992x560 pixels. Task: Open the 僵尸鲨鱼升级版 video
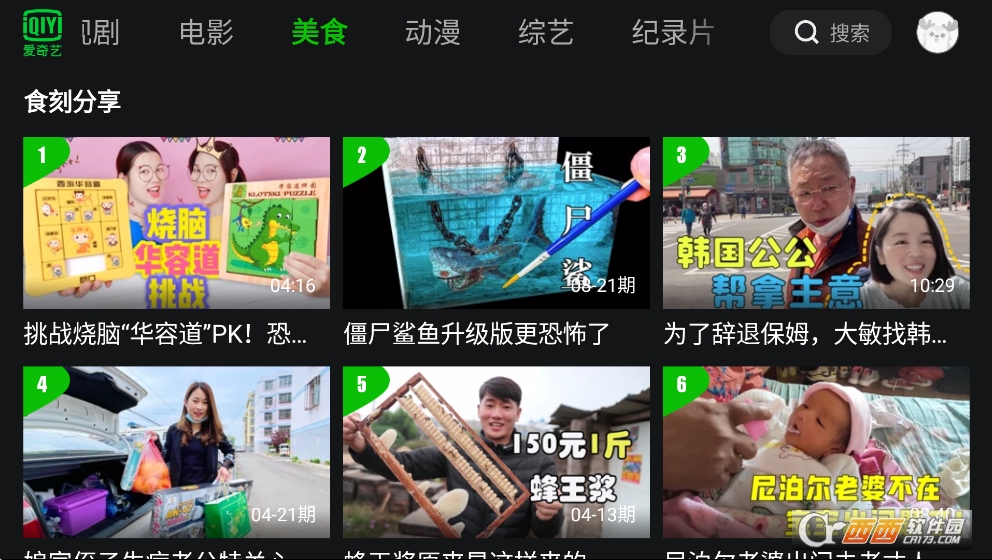[496, 222]
